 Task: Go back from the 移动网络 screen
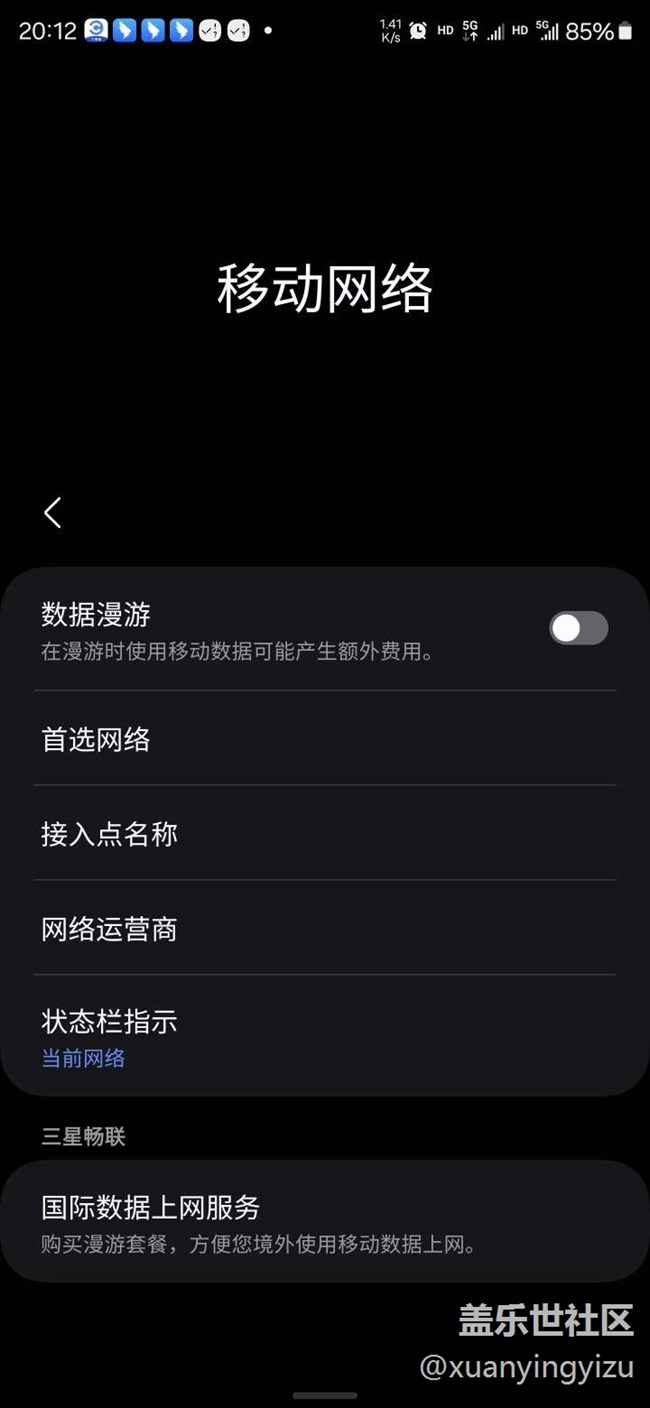tap(53, 513)
